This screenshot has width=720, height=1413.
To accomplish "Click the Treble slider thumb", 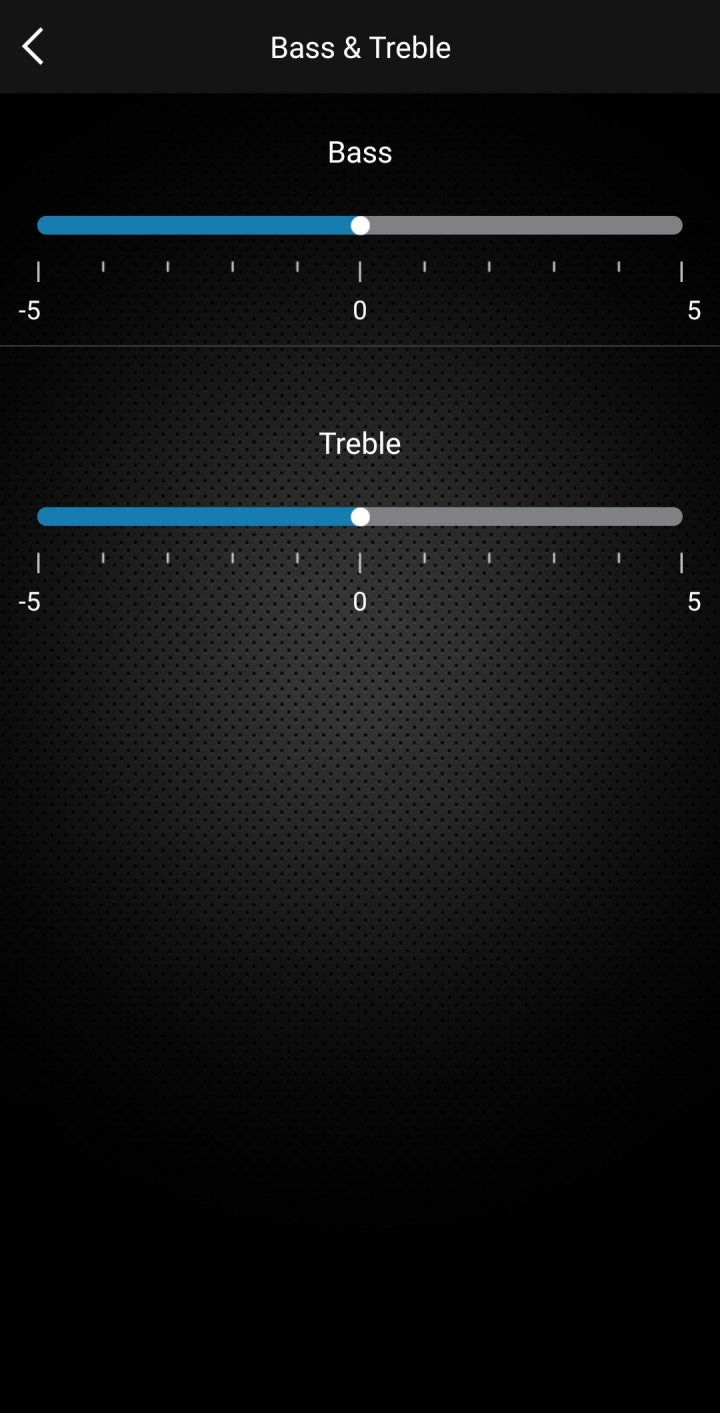I will tap(360, 516).
